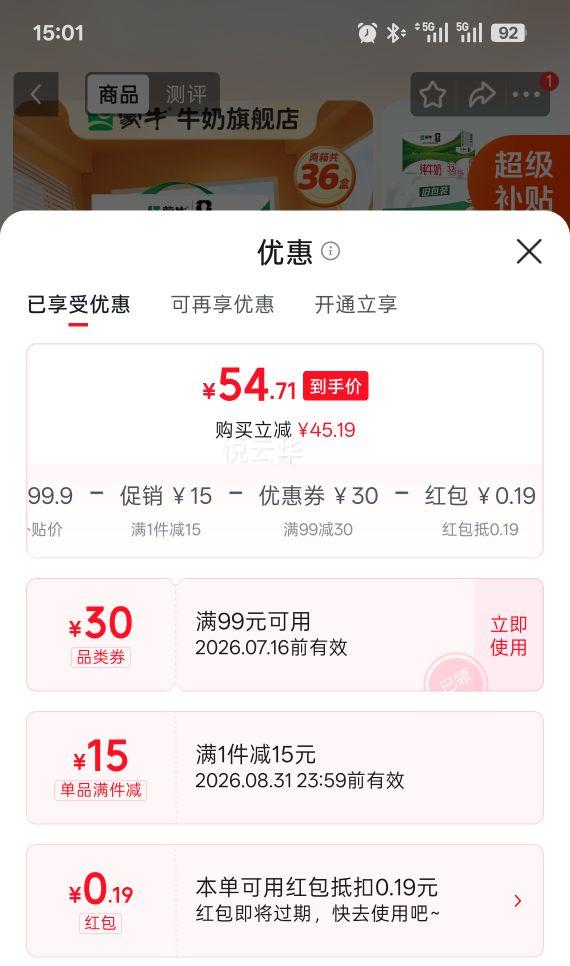Viewport: 570px width, 966px height.
Task: Select the 商品 tab
Action: 118,94
